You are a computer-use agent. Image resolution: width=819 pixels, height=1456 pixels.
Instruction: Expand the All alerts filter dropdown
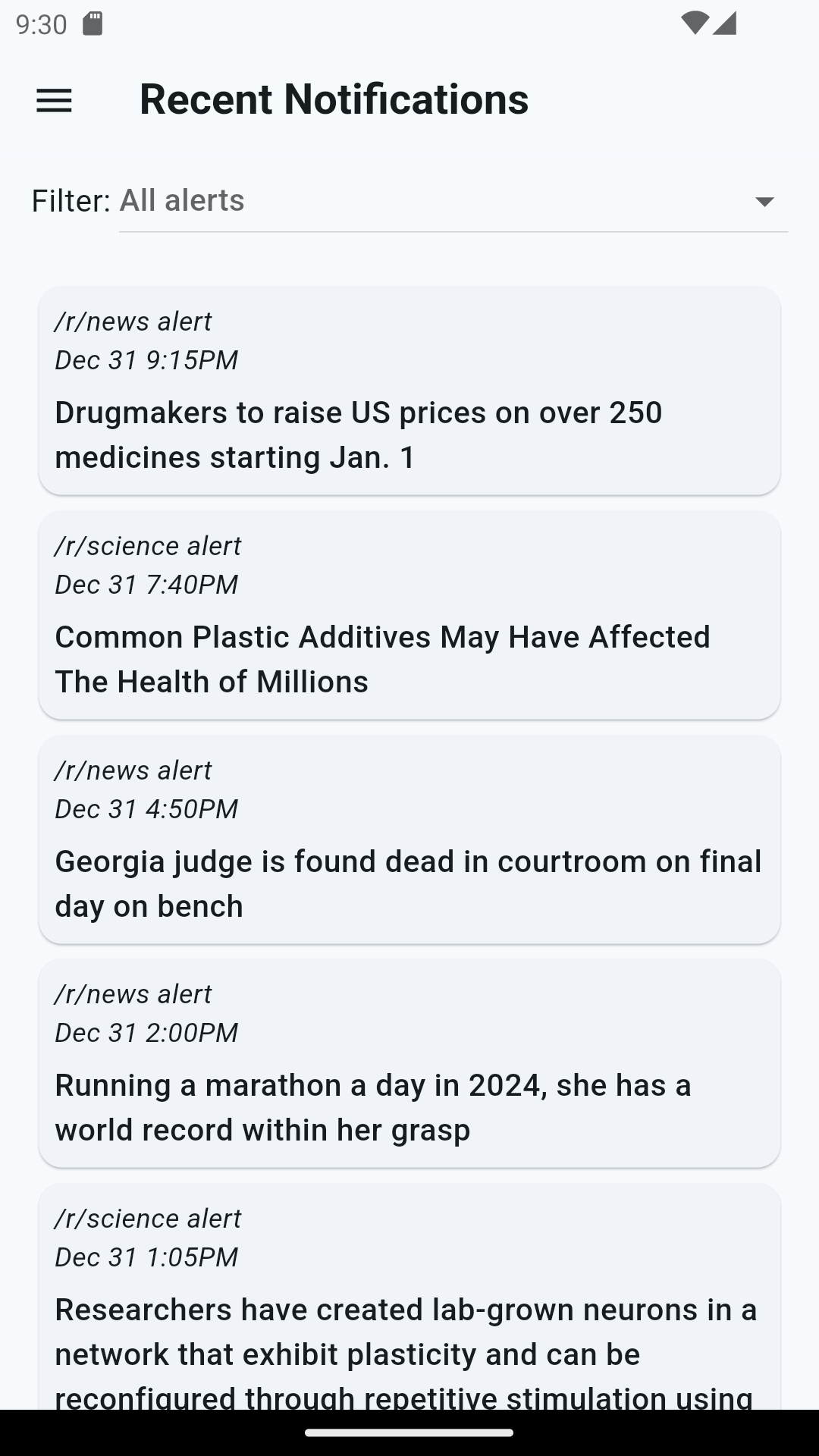(x=453, y=201)
